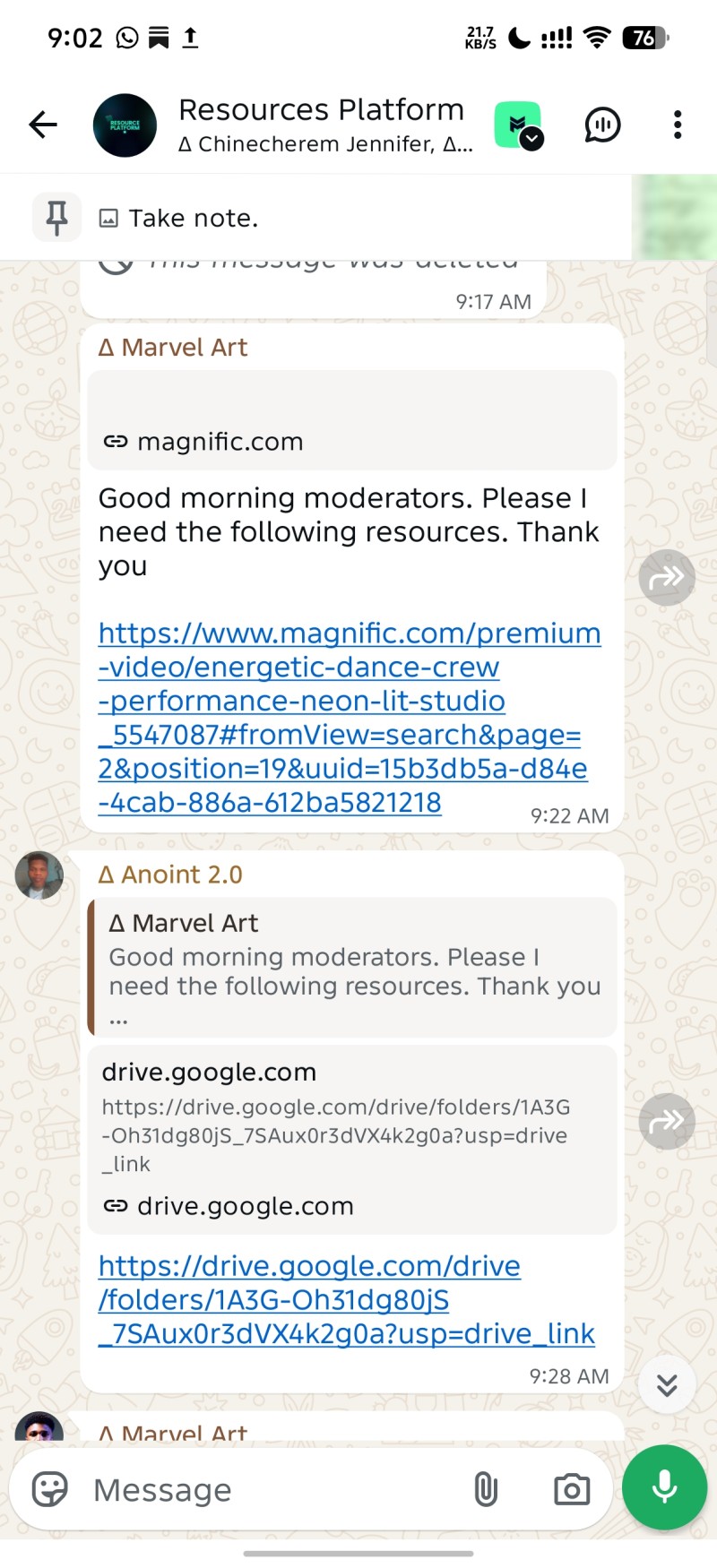The height and width of the screenshot is (1568, 717).
Task: Tap the green shield icon in header
Action: click(x=518, y=125)
